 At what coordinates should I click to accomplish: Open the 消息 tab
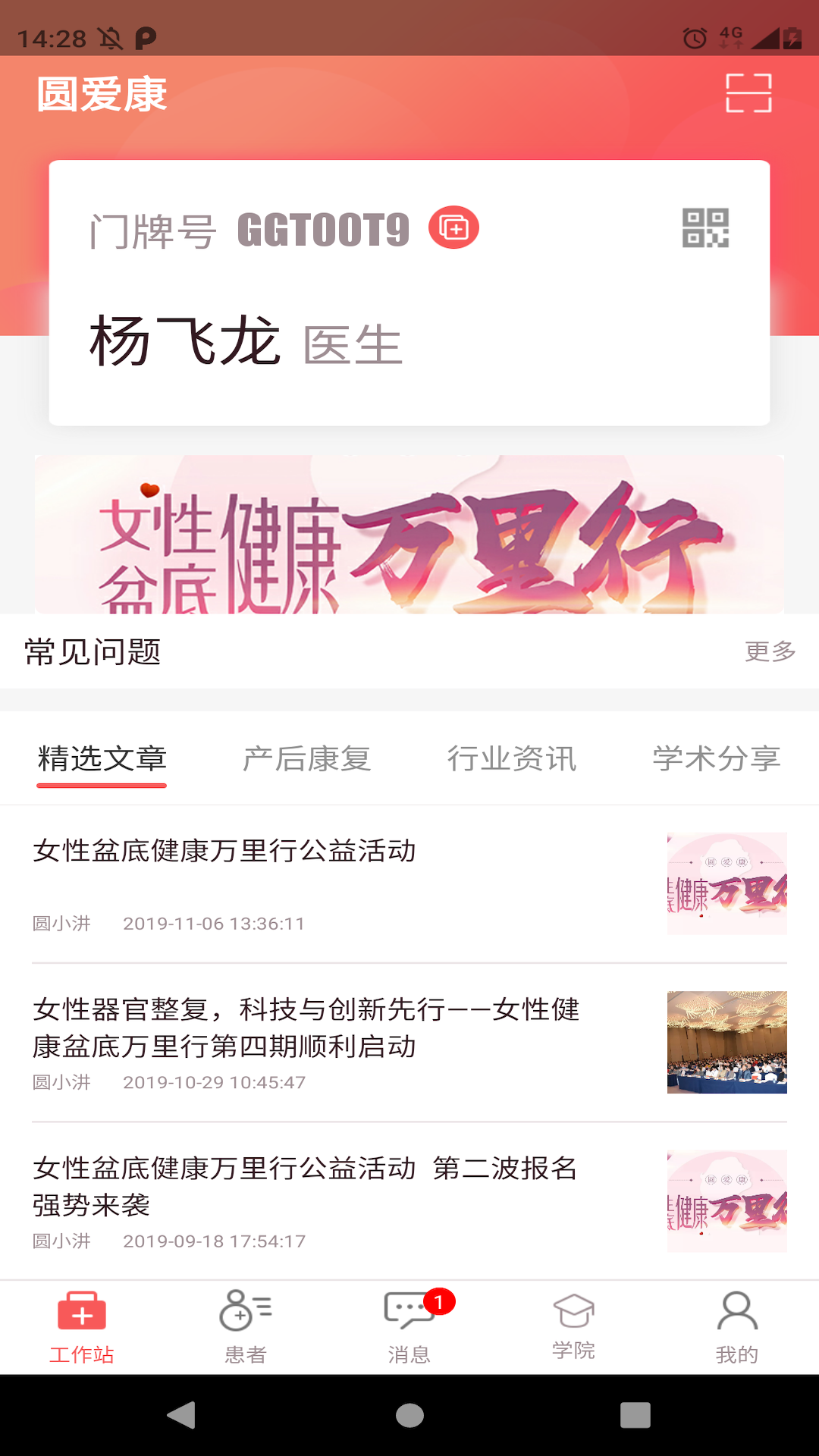pos(409,1327)
